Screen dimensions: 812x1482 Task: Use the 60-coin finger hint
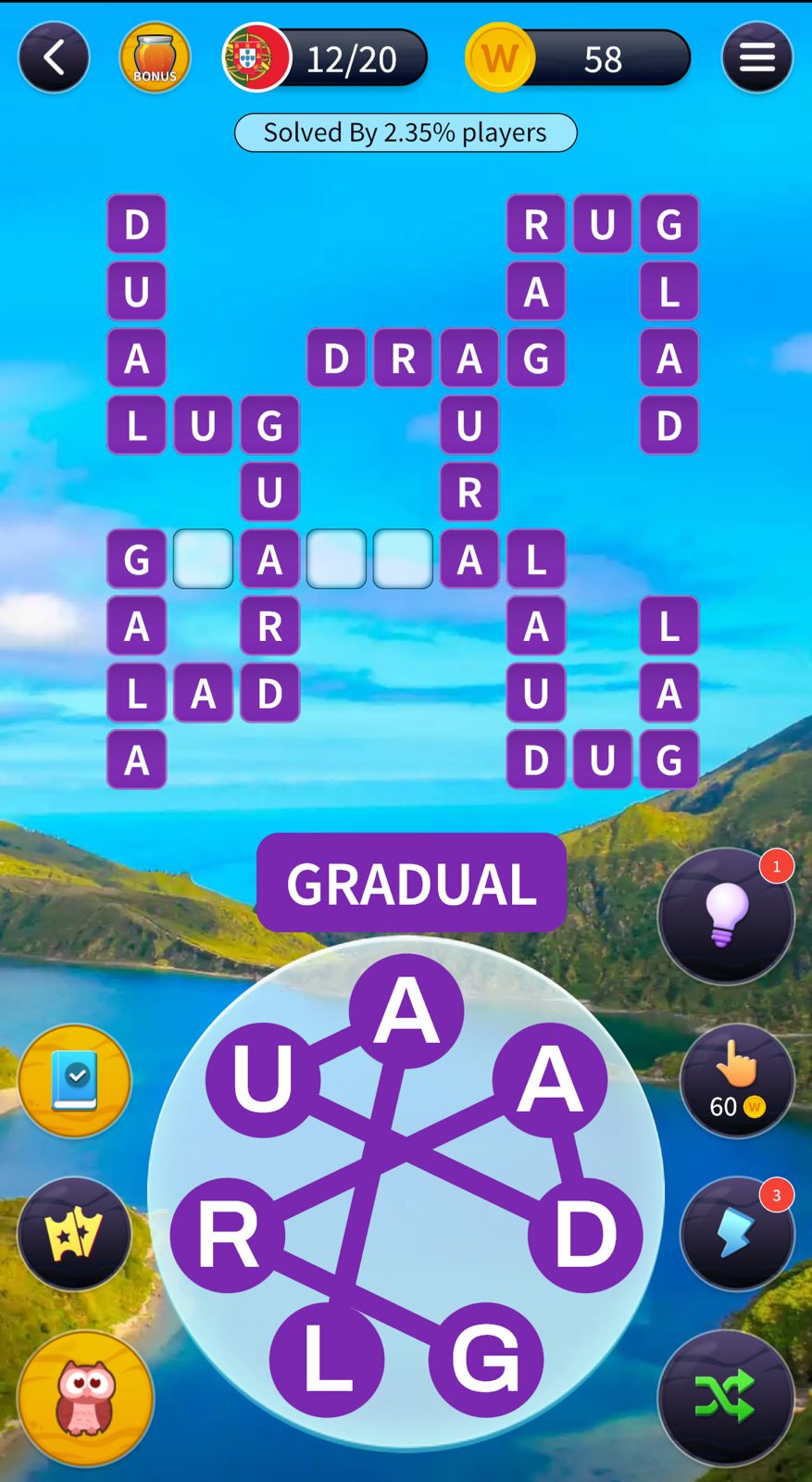tap(736, 1080)
